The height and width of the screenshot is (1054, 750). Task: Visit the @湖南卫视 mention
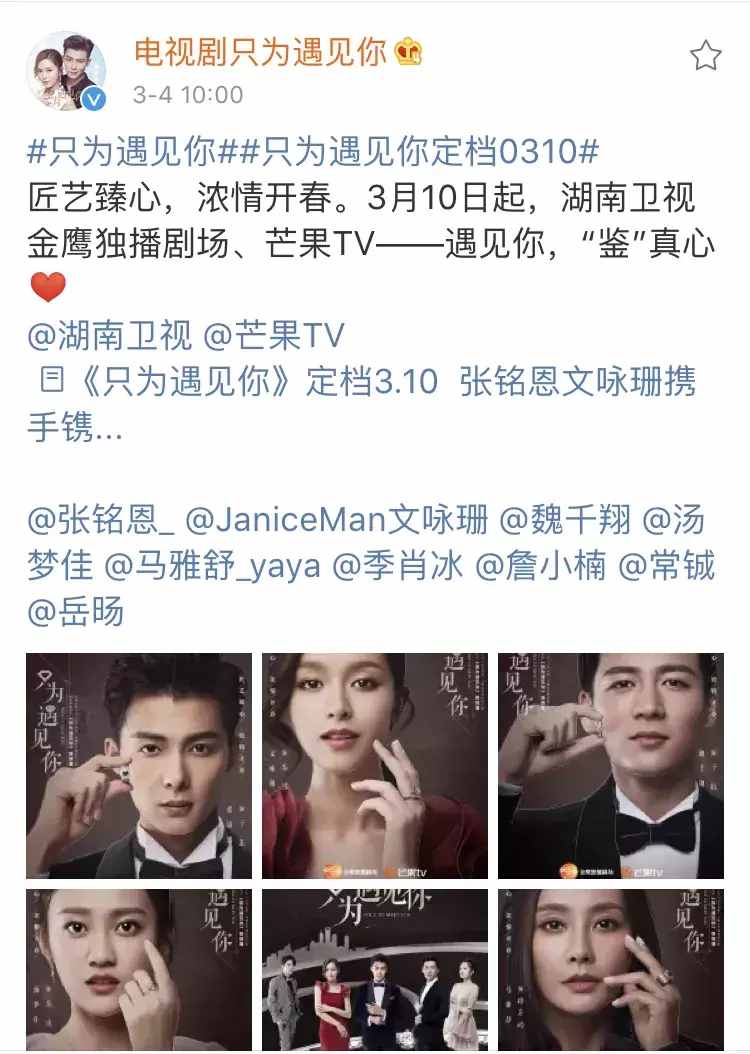109,337
